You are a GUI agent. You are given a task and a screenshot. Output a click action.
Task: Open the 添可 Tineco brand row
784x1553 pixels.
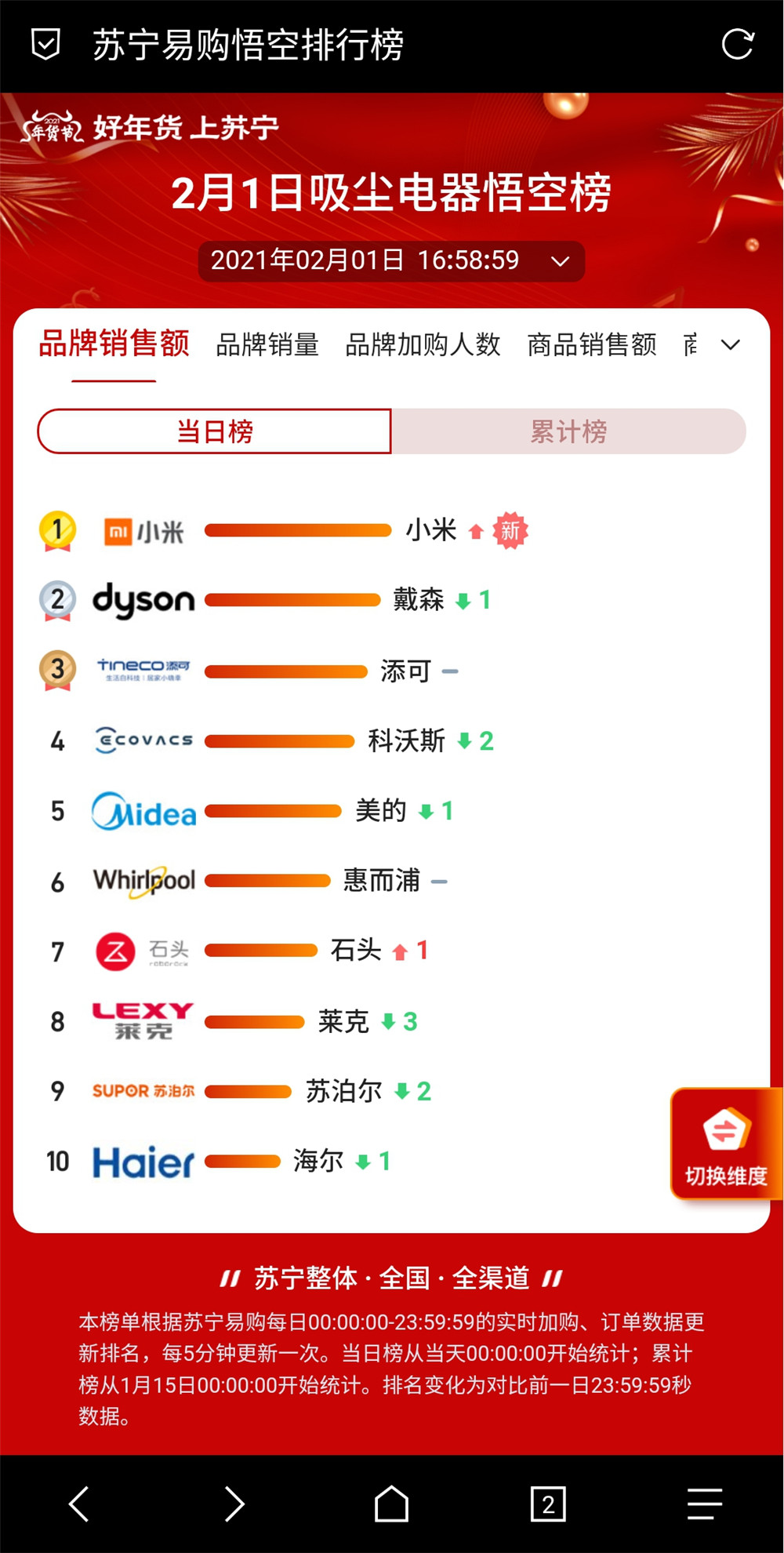[391, 671]
